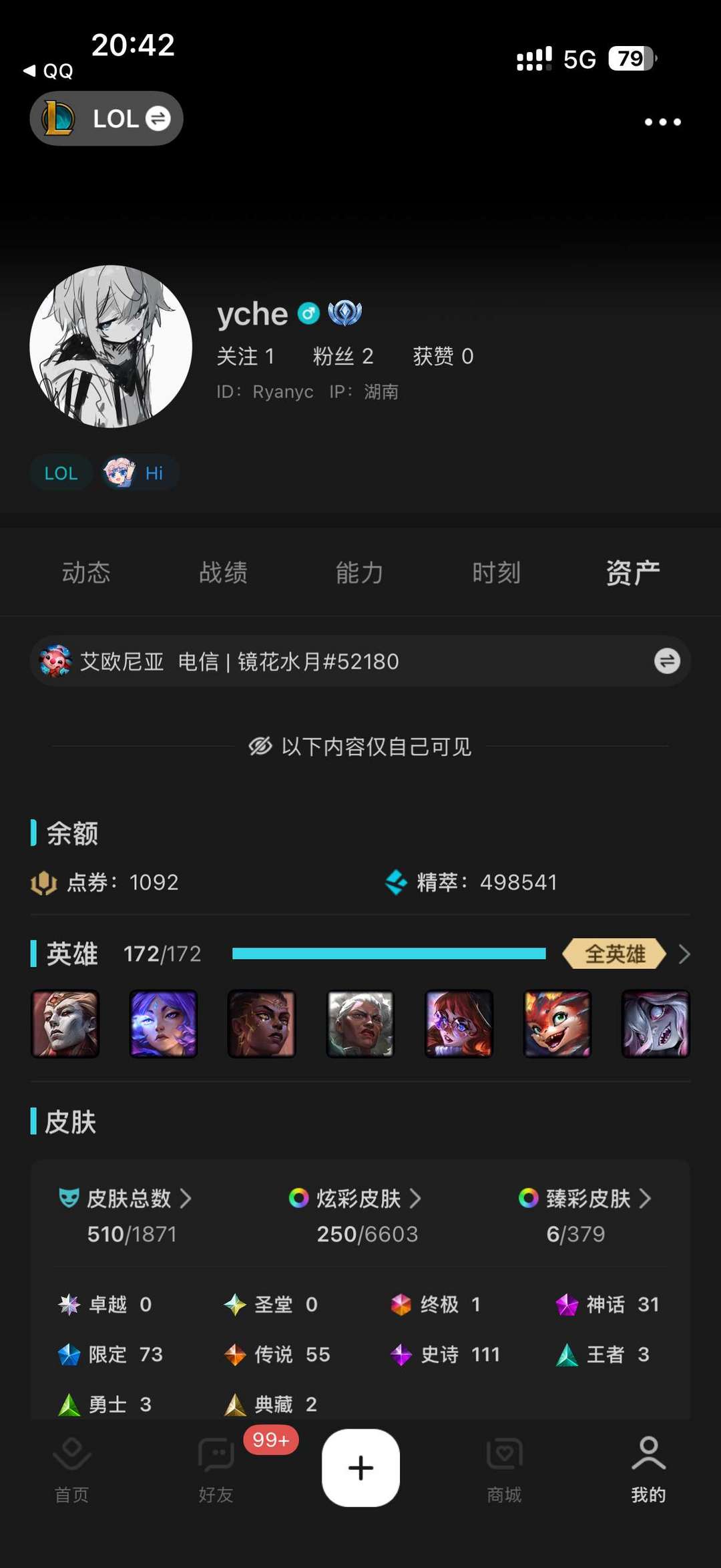Open the yche profile avatar
Viewport: 721px width, 1568px height.
(111, 346)
